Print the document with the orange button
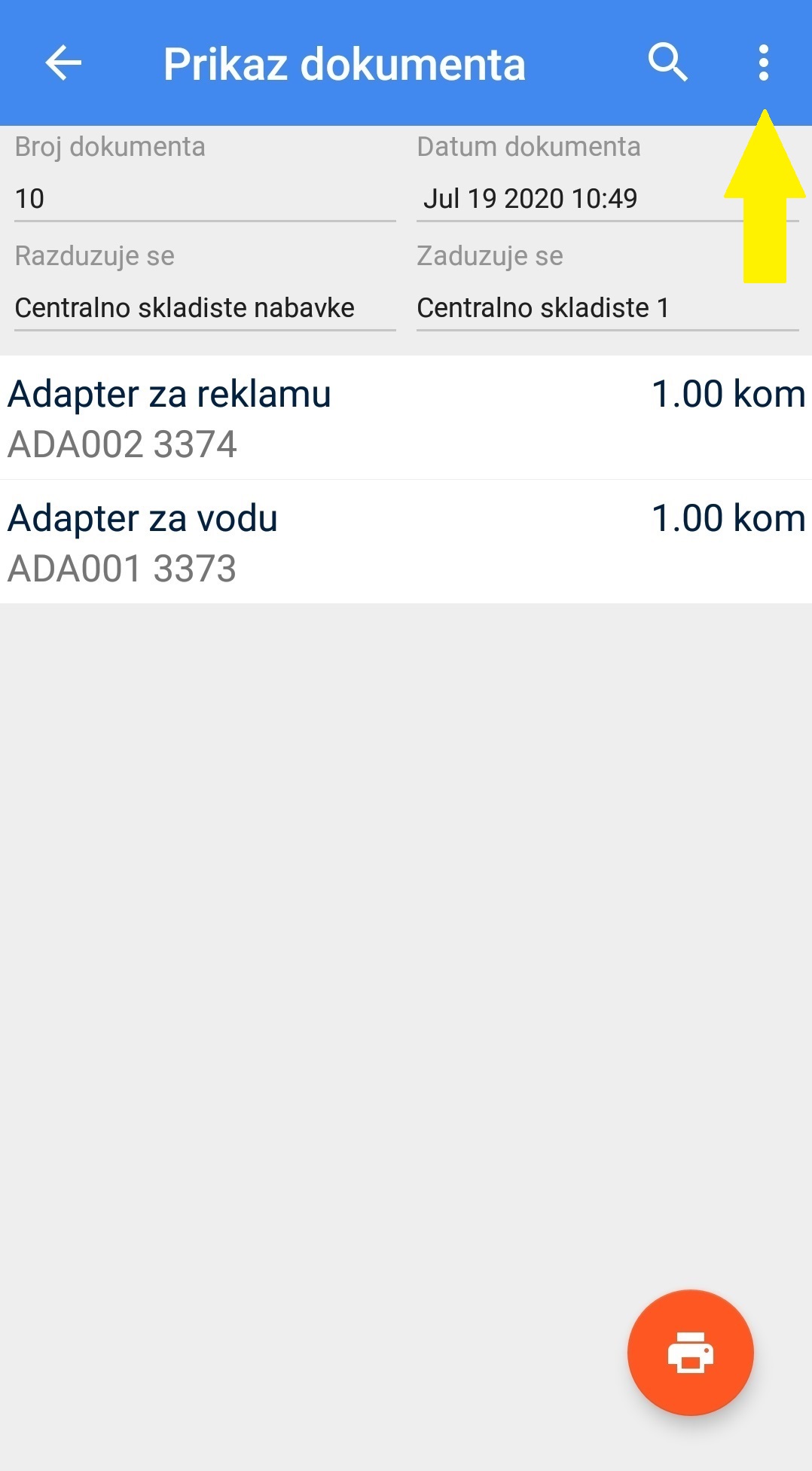The width and height of the screenshot is (812, 1471). point(690,1352)
